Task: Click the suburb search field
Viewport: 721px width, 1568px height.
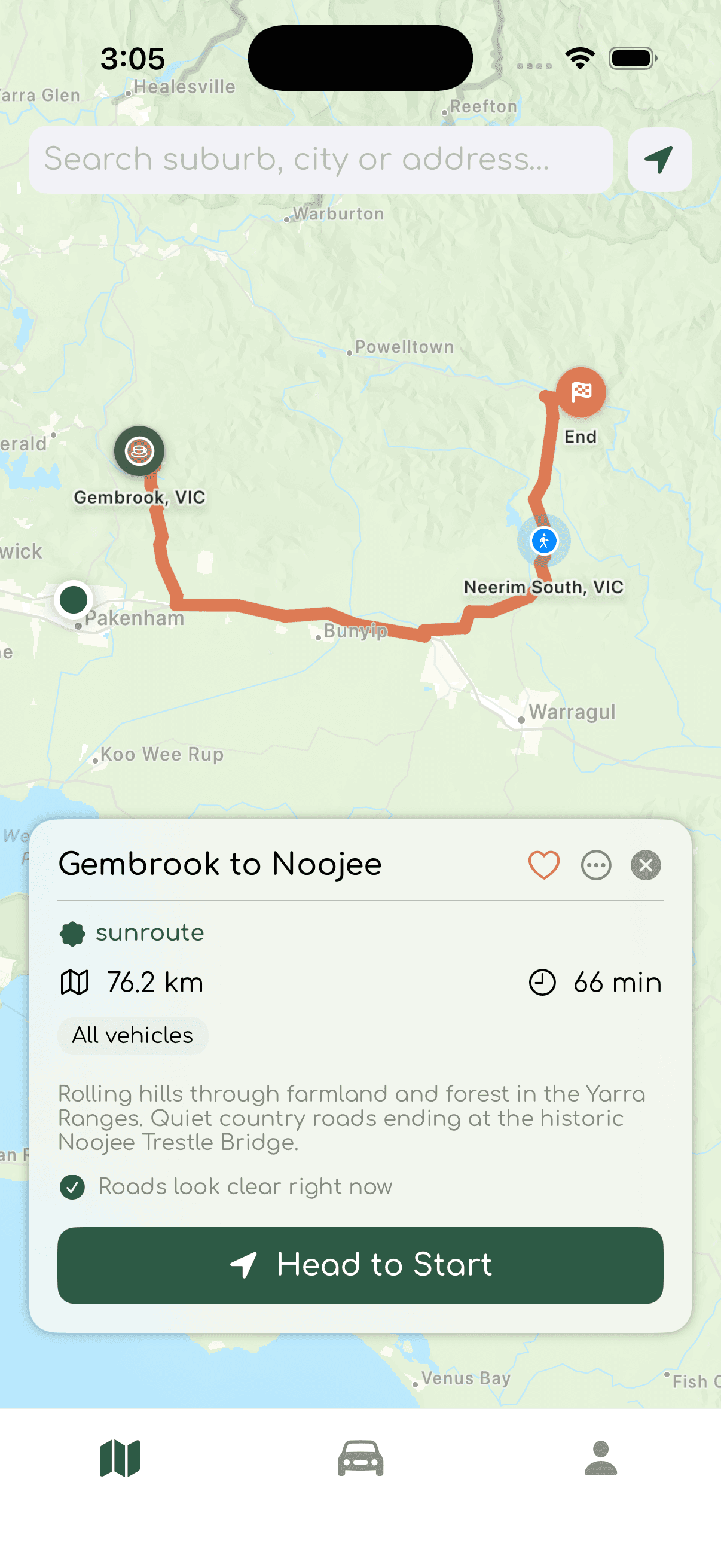Action: [323, 160]
